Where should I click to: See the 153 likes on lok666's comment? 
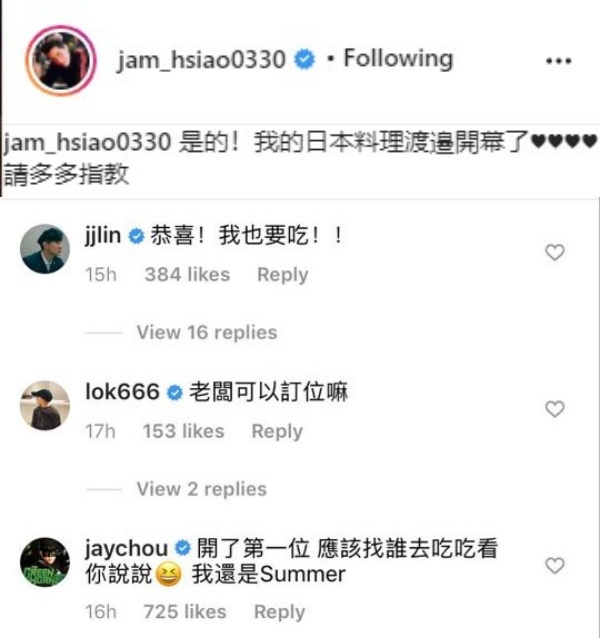(184, 431)
